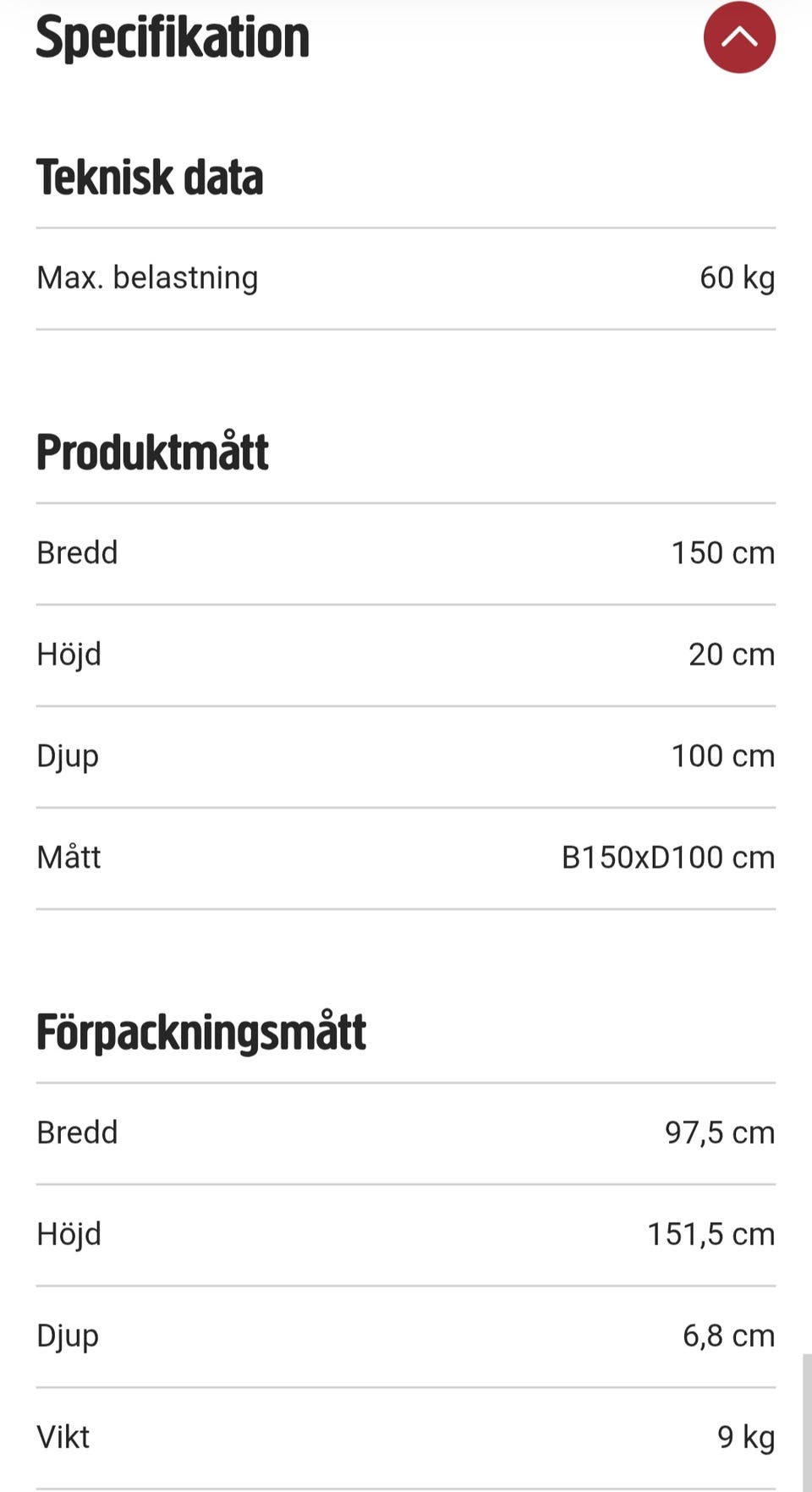Select Djup under Produktmått
The width and height of the screenshot is (812, 1492).
tap(68, 755)
